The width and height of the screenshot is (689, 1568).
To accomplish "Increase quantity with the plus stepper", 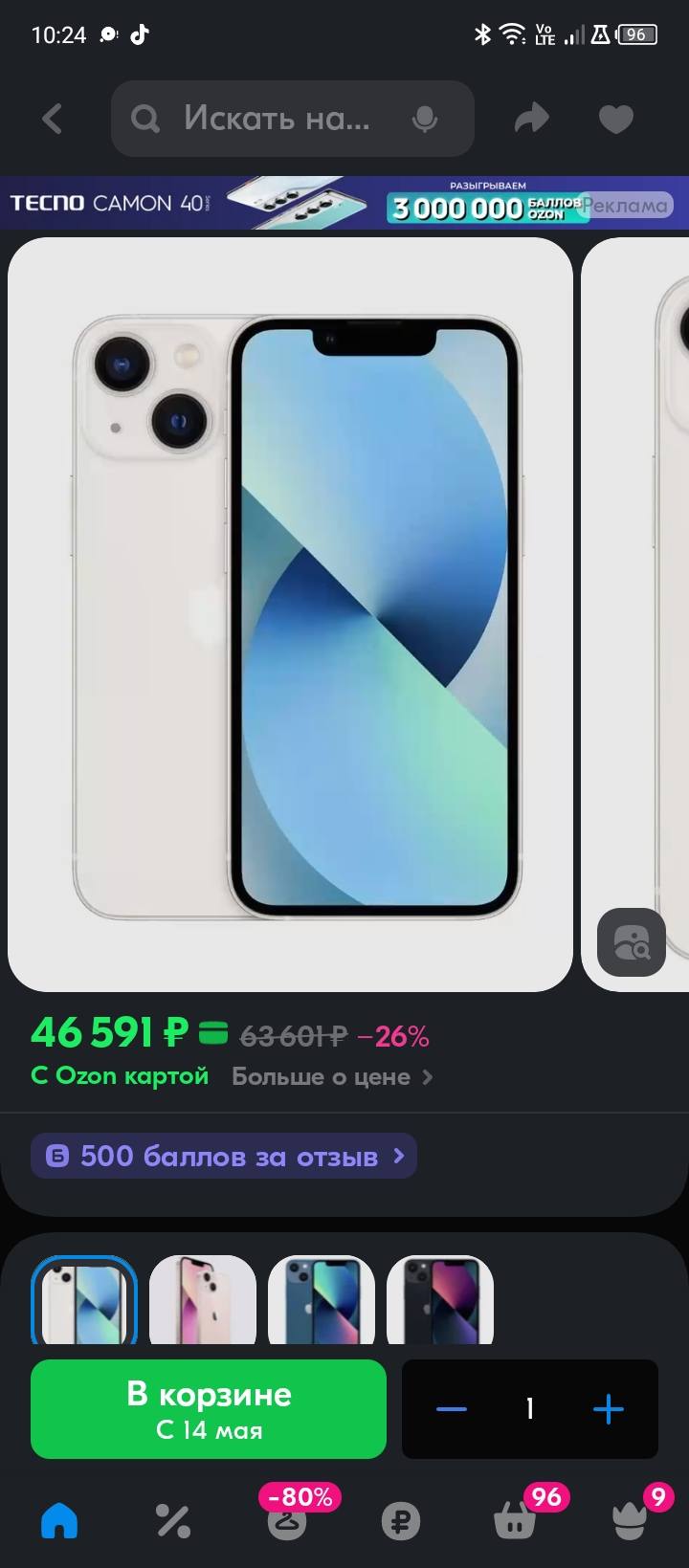I will [x=608, y=1408].
